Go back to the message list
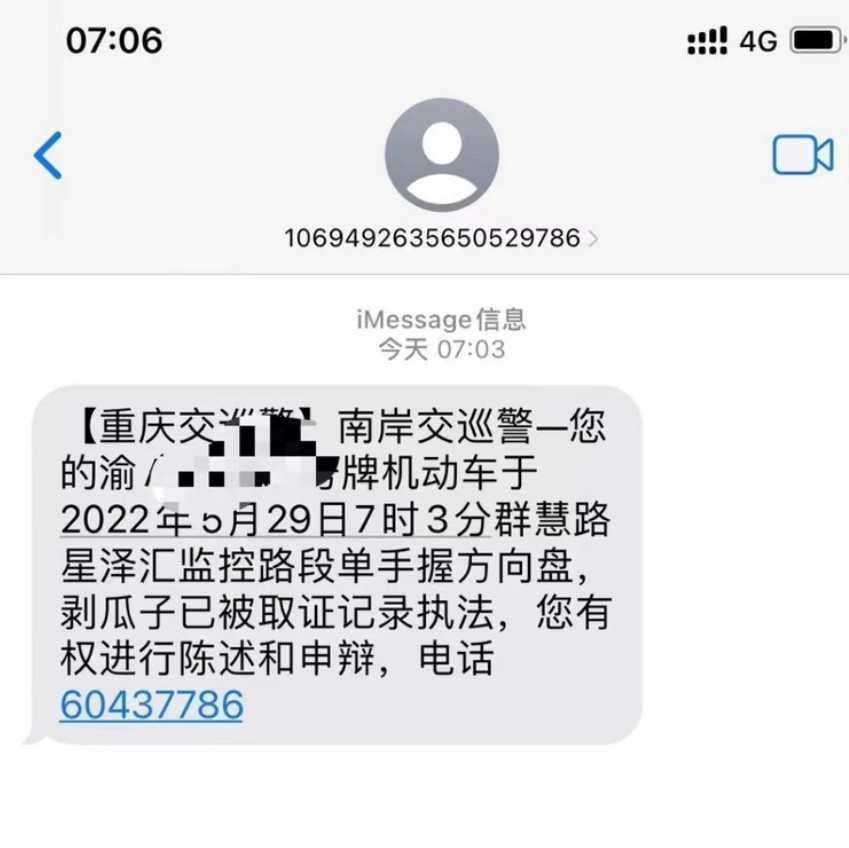Image resolution: width=849 pixels, height=848 pixels. tap(48, 155)
